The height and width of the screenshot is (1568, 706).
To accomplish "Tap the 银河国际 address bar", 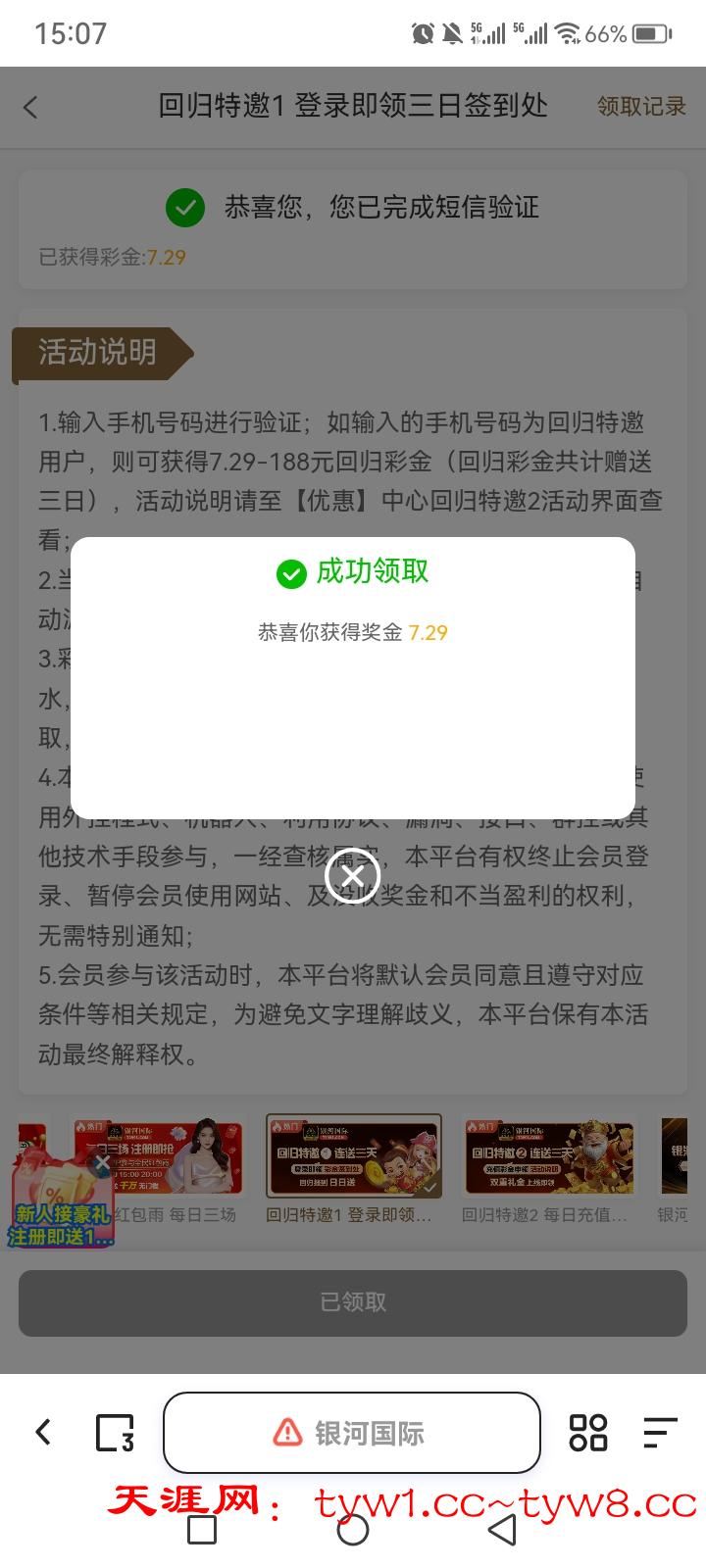I will tap(352, 1432).
